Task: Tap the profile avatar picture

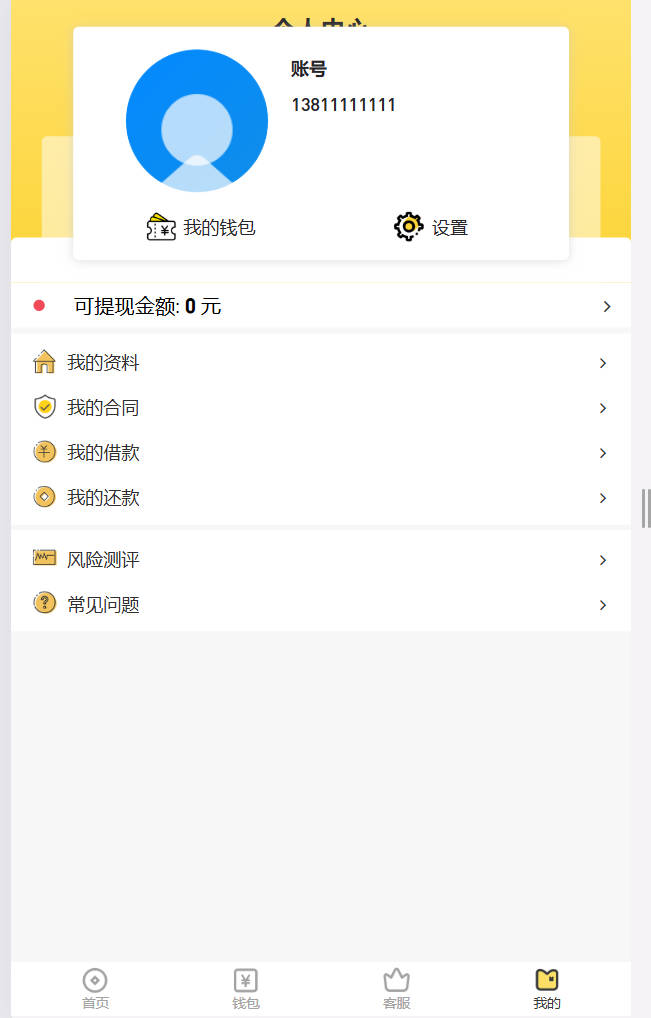Action: (x=197, y=120)
